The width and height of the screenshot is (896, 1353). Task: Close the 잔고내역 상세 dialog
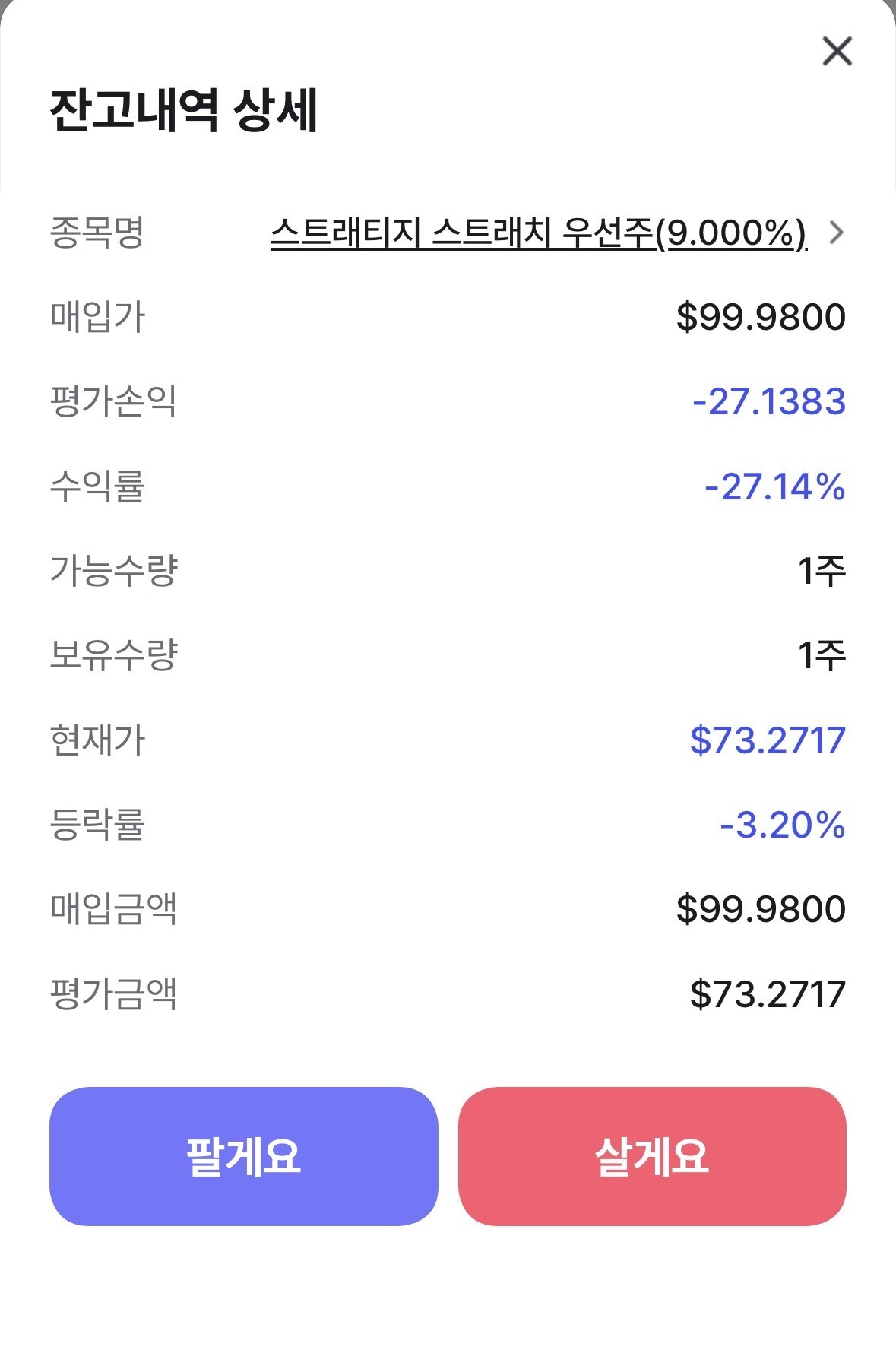(x=837, y=51)
